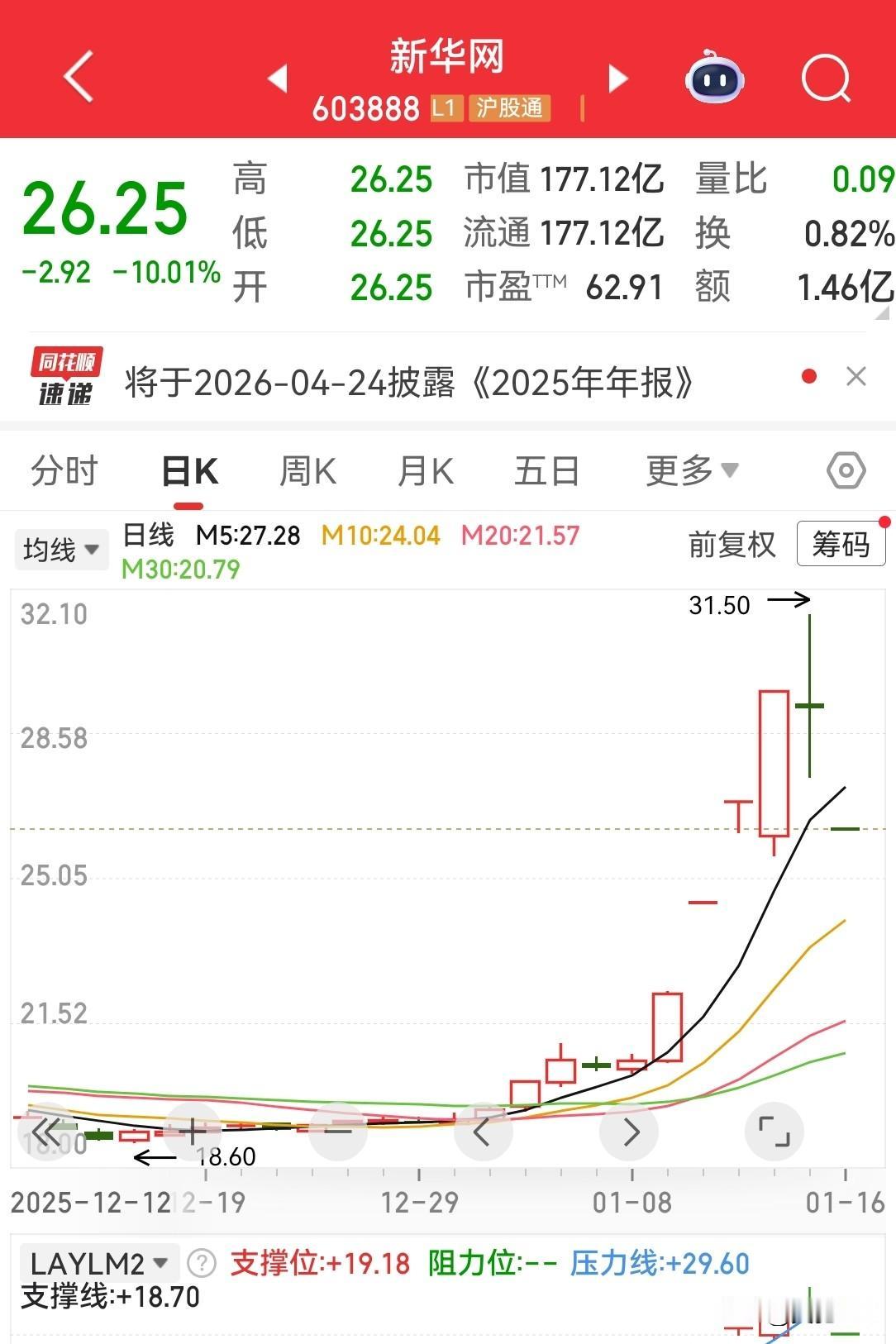The width and height of the screenshot is (896, 1344).
Task: Open the LAYLM2 indicator dropdown
Action: click(x=98, y=1263)
